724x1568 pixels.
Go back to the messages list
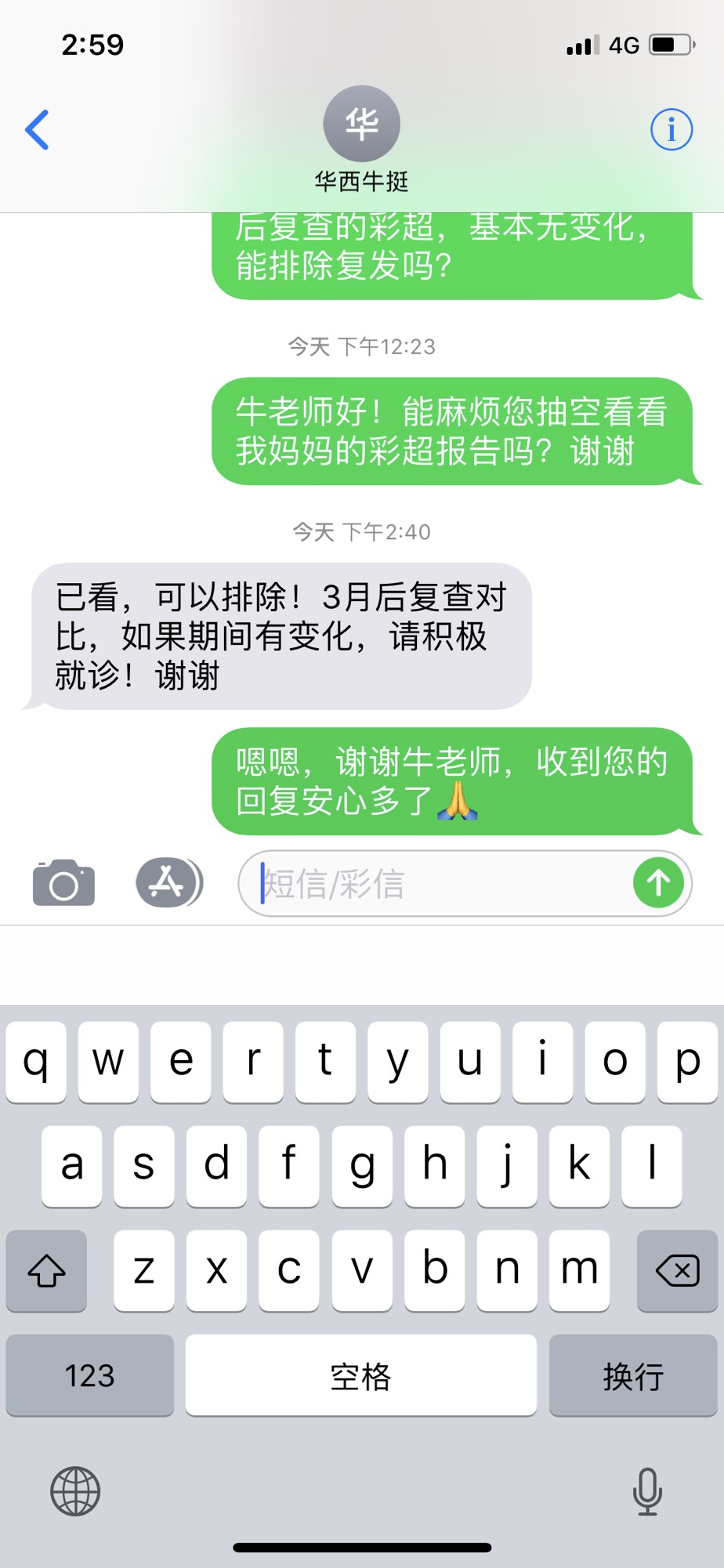[x=37, y=129]
